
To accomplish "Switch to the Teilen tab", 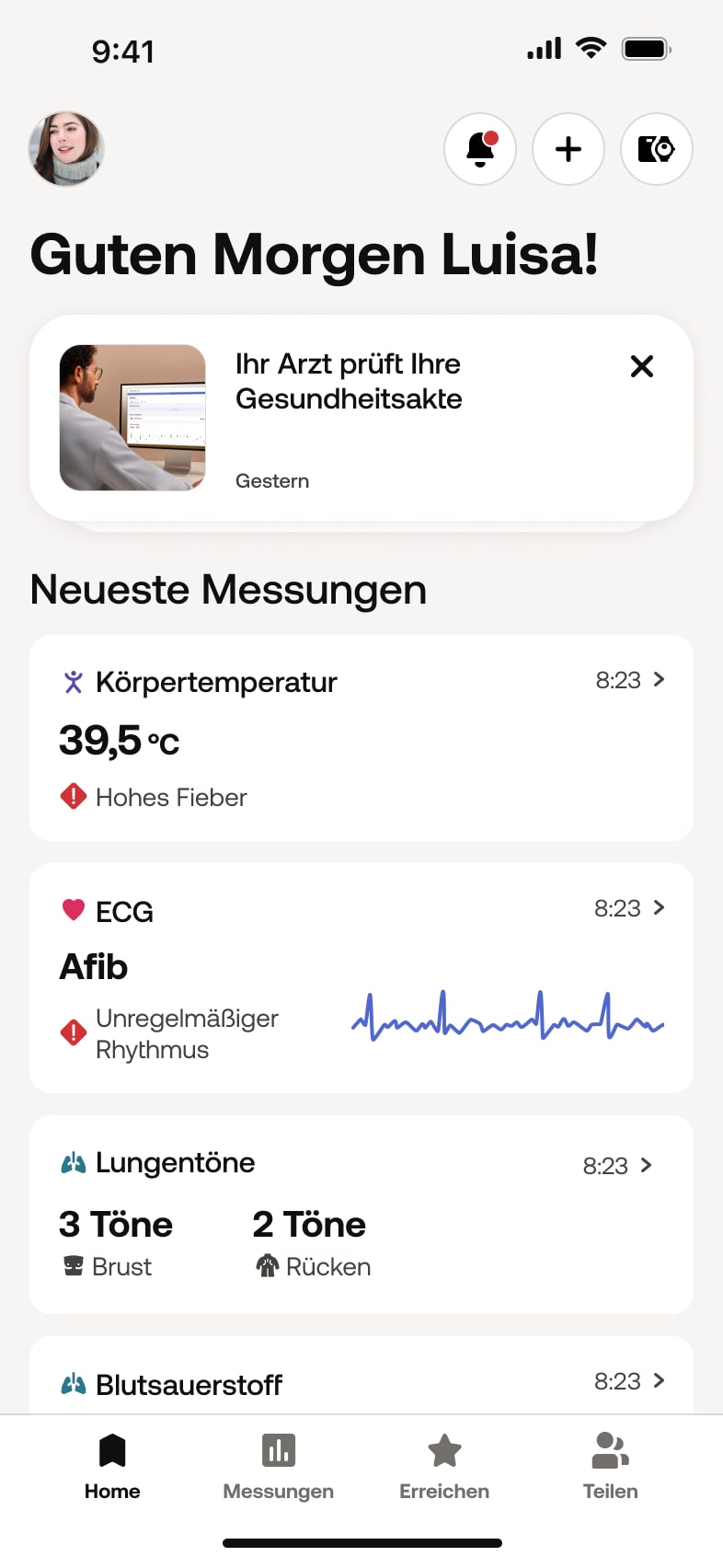I will coord(610,1467).
